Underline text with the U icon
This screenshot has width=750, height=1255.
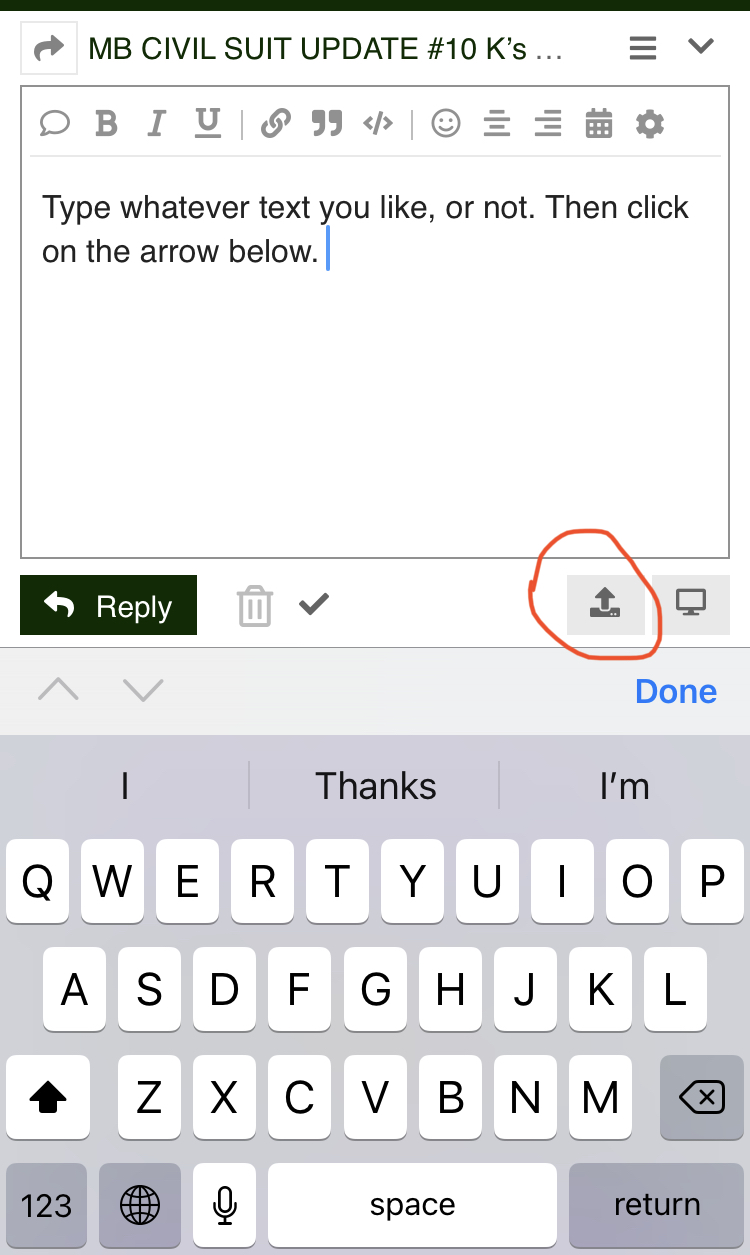[x=207, y=124]
